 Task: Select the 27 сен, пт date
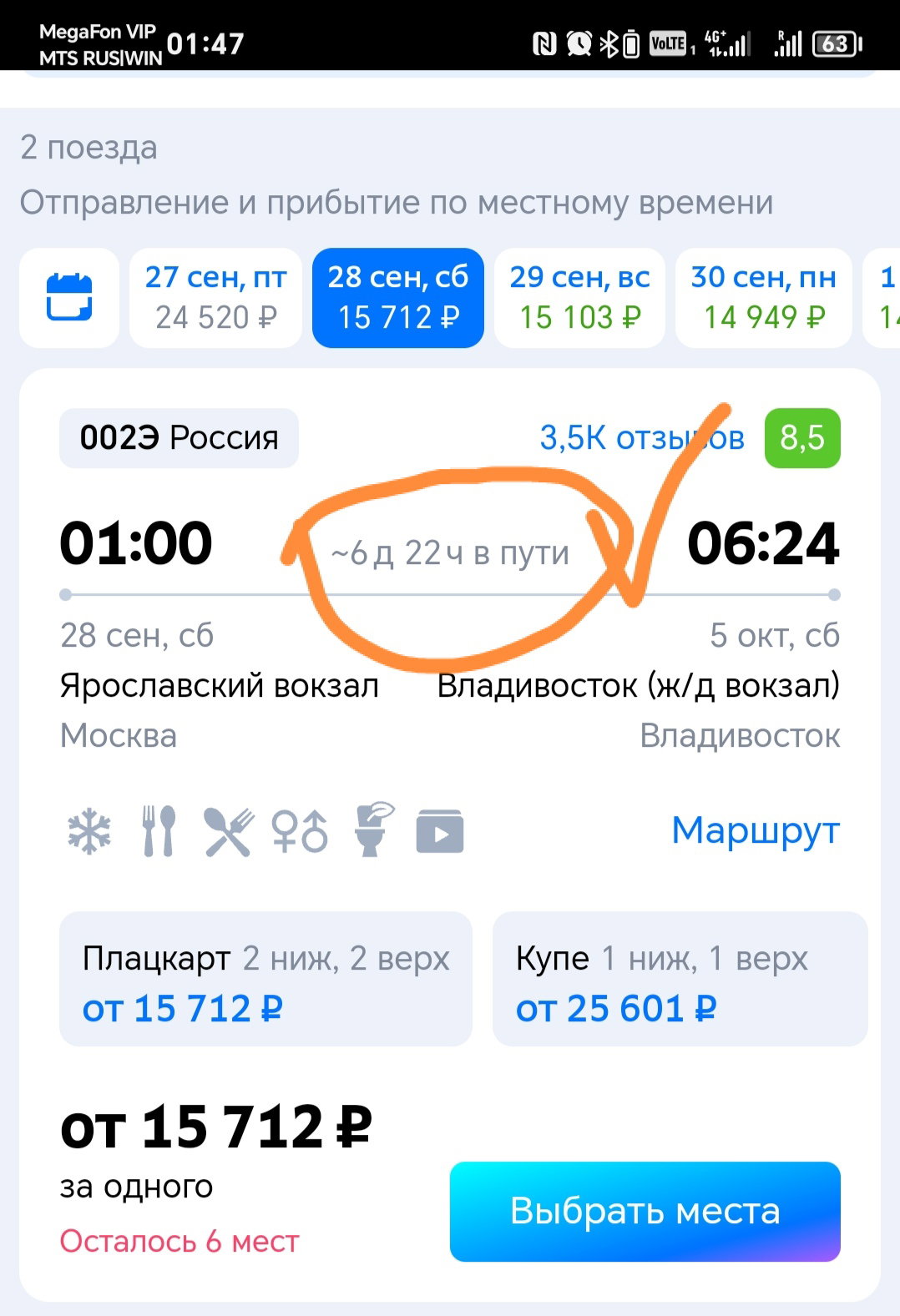pyautogui.click(x=215, y=297)
